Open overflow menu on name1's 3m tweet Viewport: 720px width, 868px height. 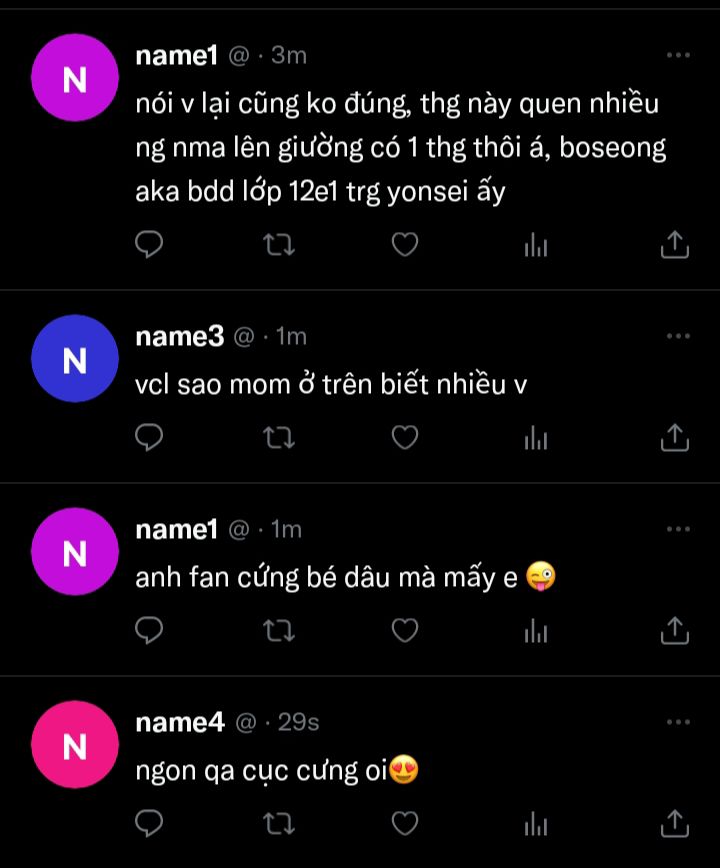click(x=678, y=56)
